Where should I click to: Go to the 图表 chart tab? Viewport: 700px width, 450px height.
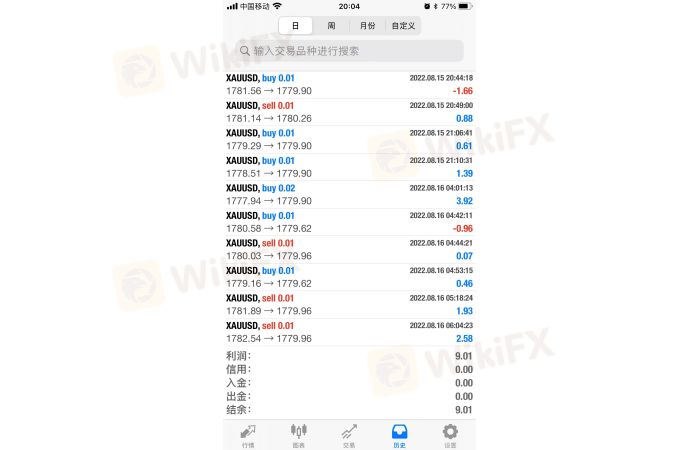(298, 434)
